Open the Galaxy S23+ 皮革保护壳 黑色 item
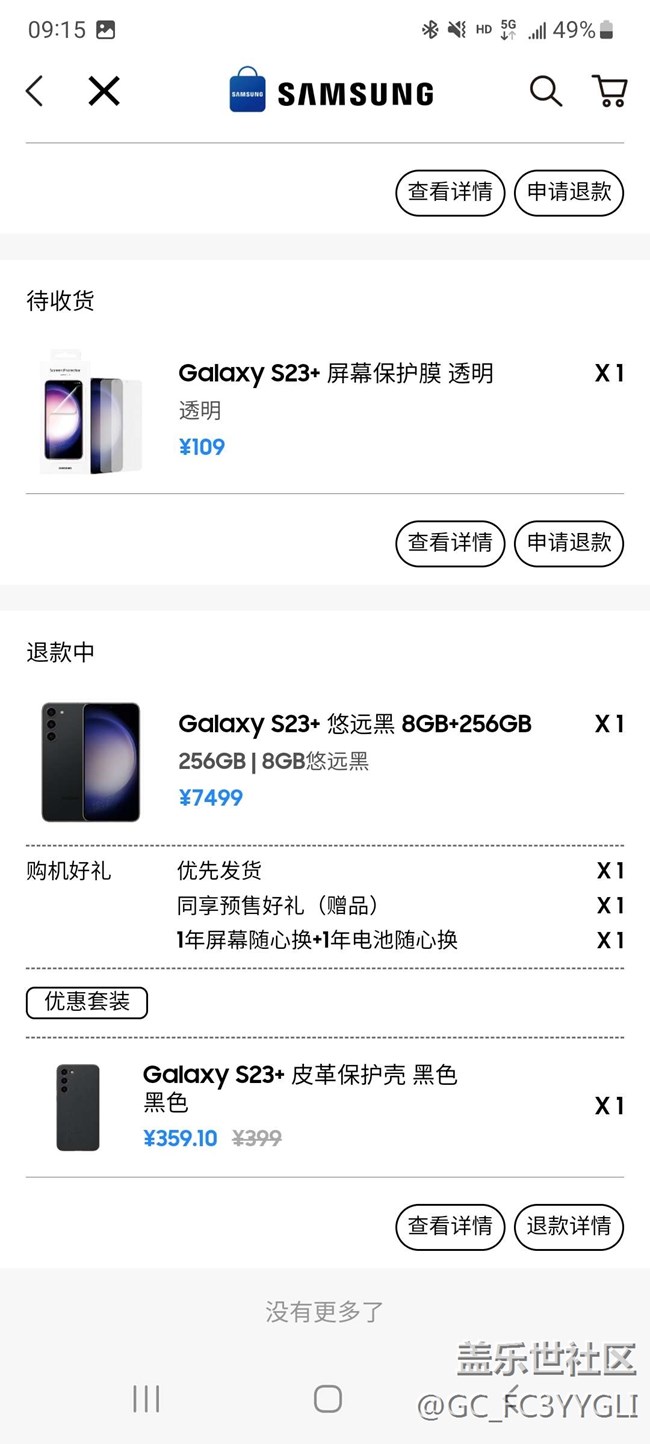650x1444 pixels. point(300,1076)
